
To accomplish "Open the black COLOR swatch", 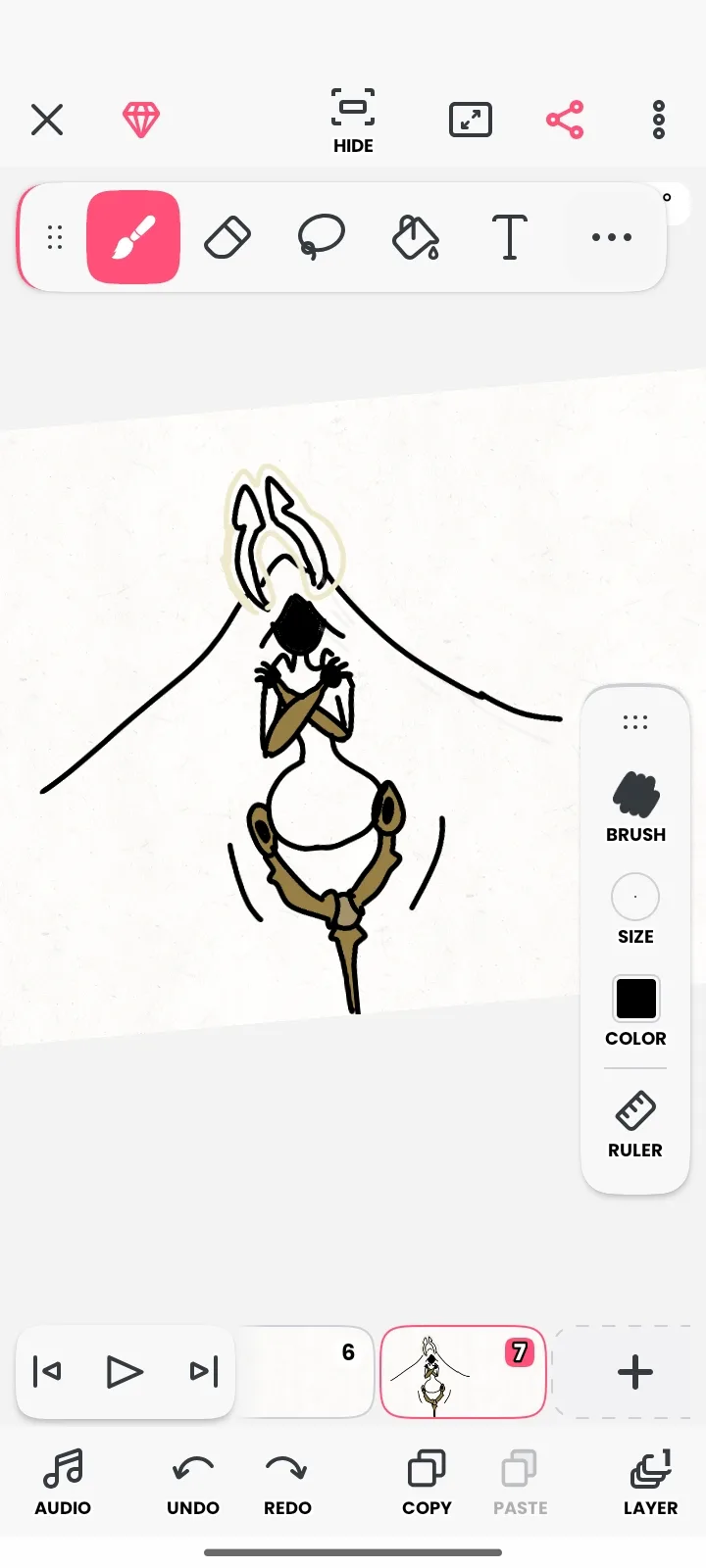I will click(x=635, y=1010).
